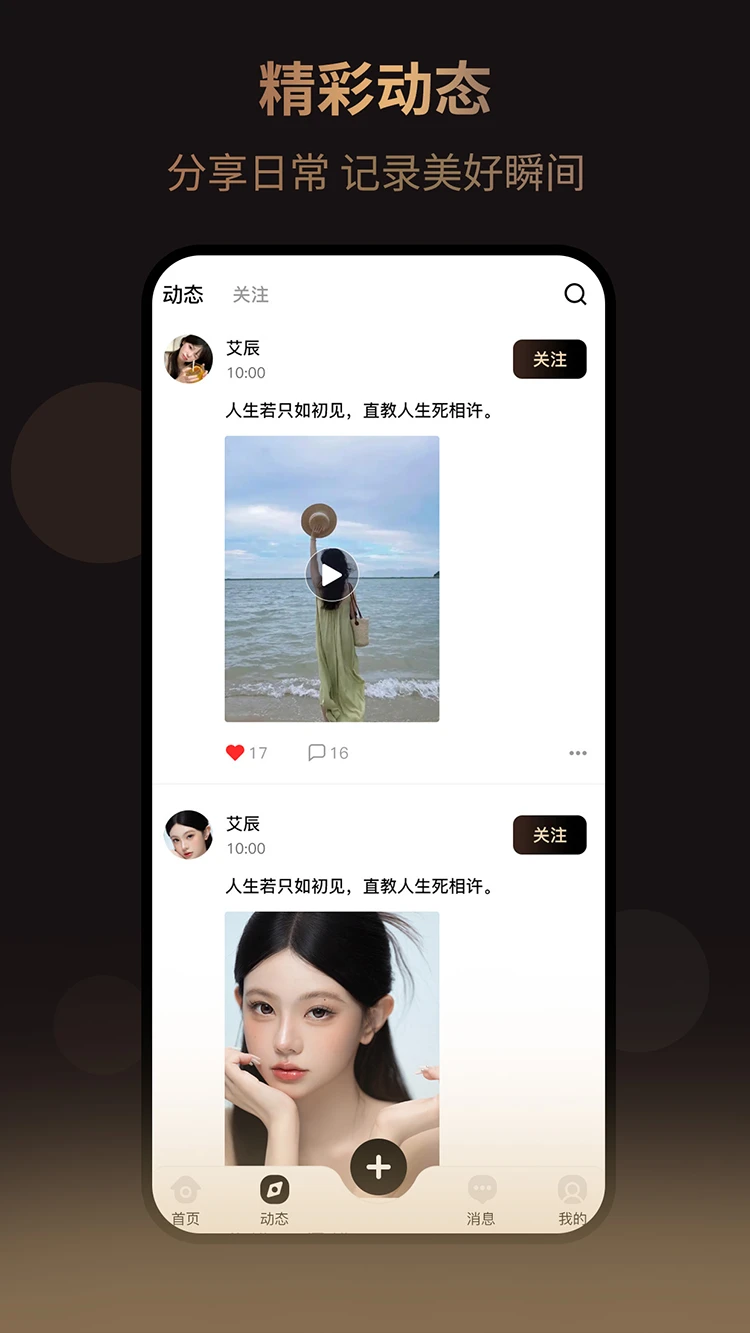Open the 我的 profile icon

click(x=570, y=1192)
